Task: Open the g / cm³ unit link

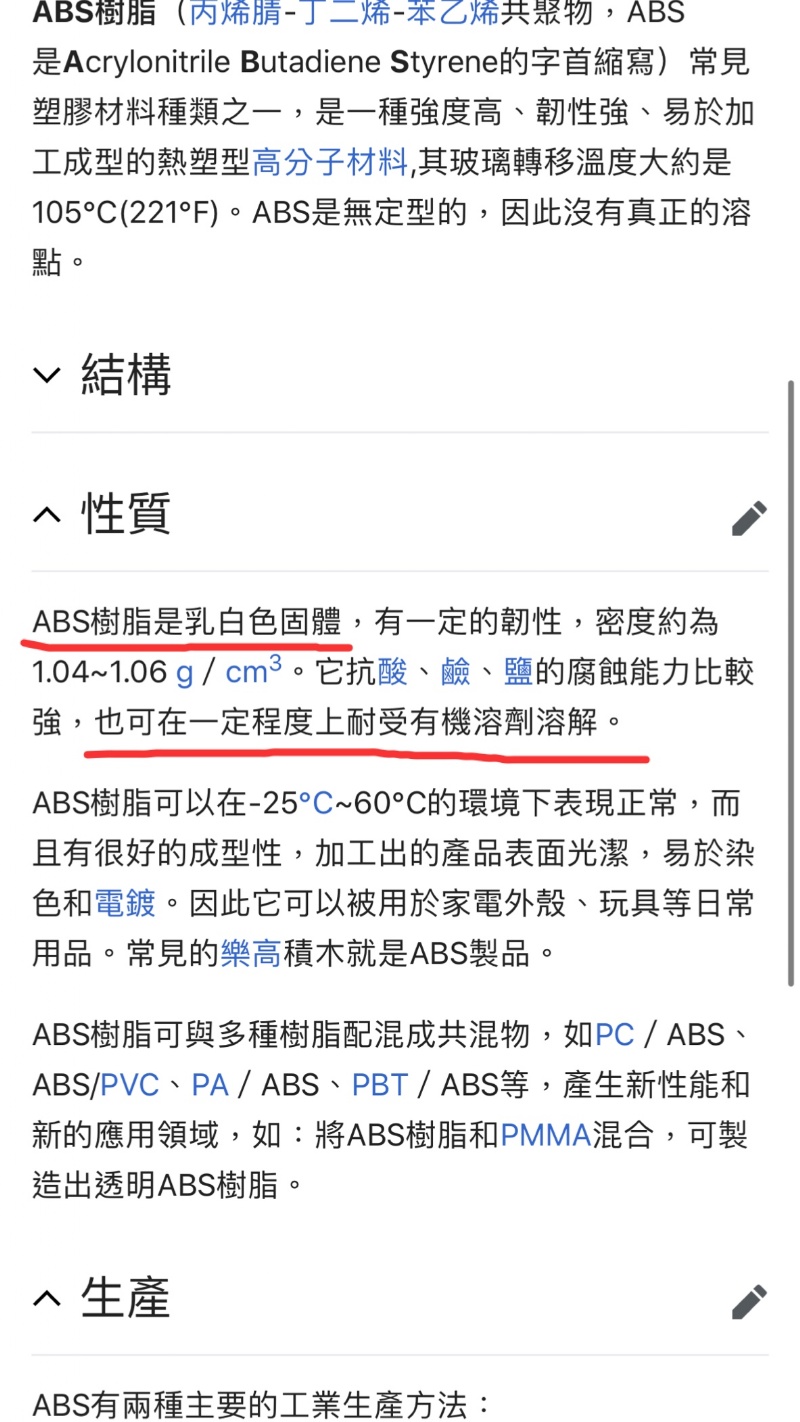Action: (228, 672)
